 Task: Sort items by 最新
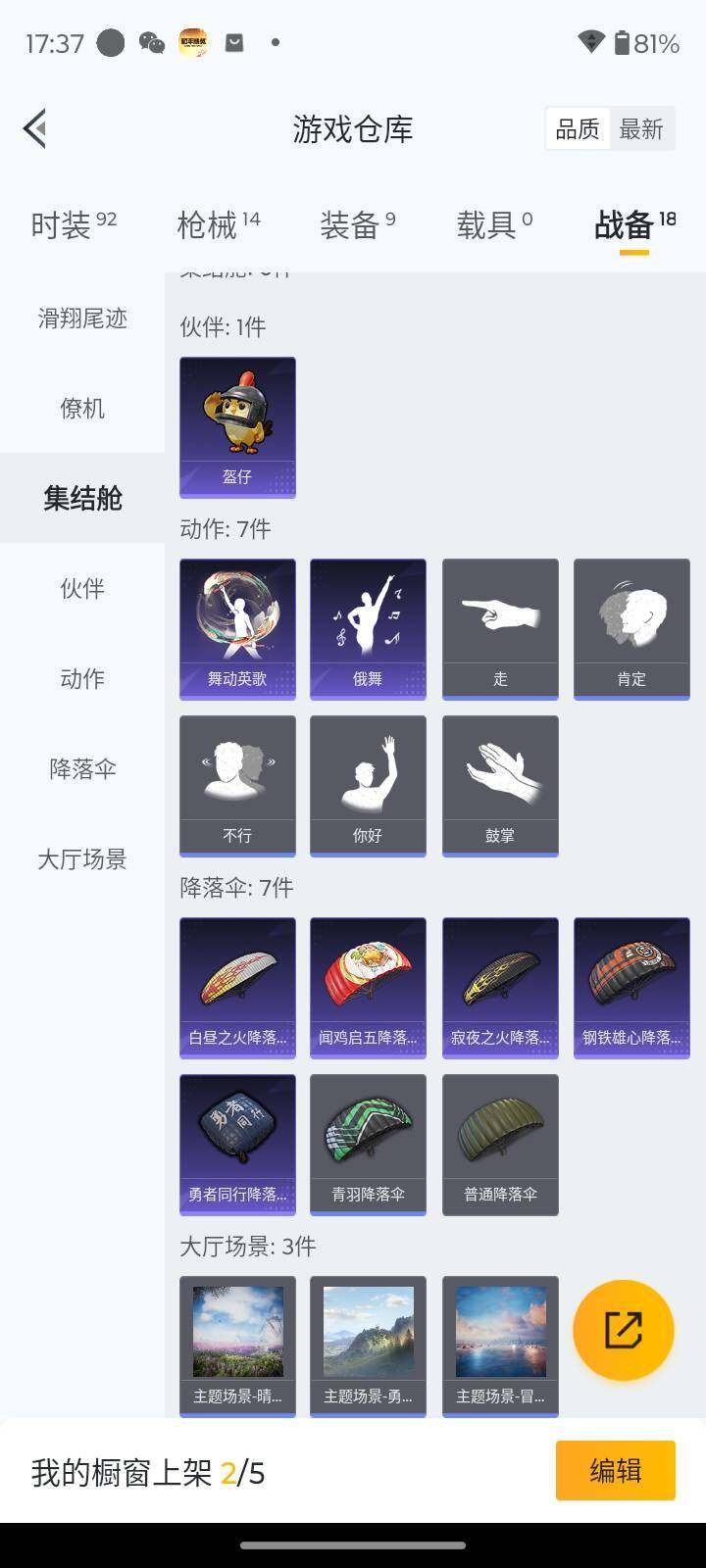pos(641,128)
